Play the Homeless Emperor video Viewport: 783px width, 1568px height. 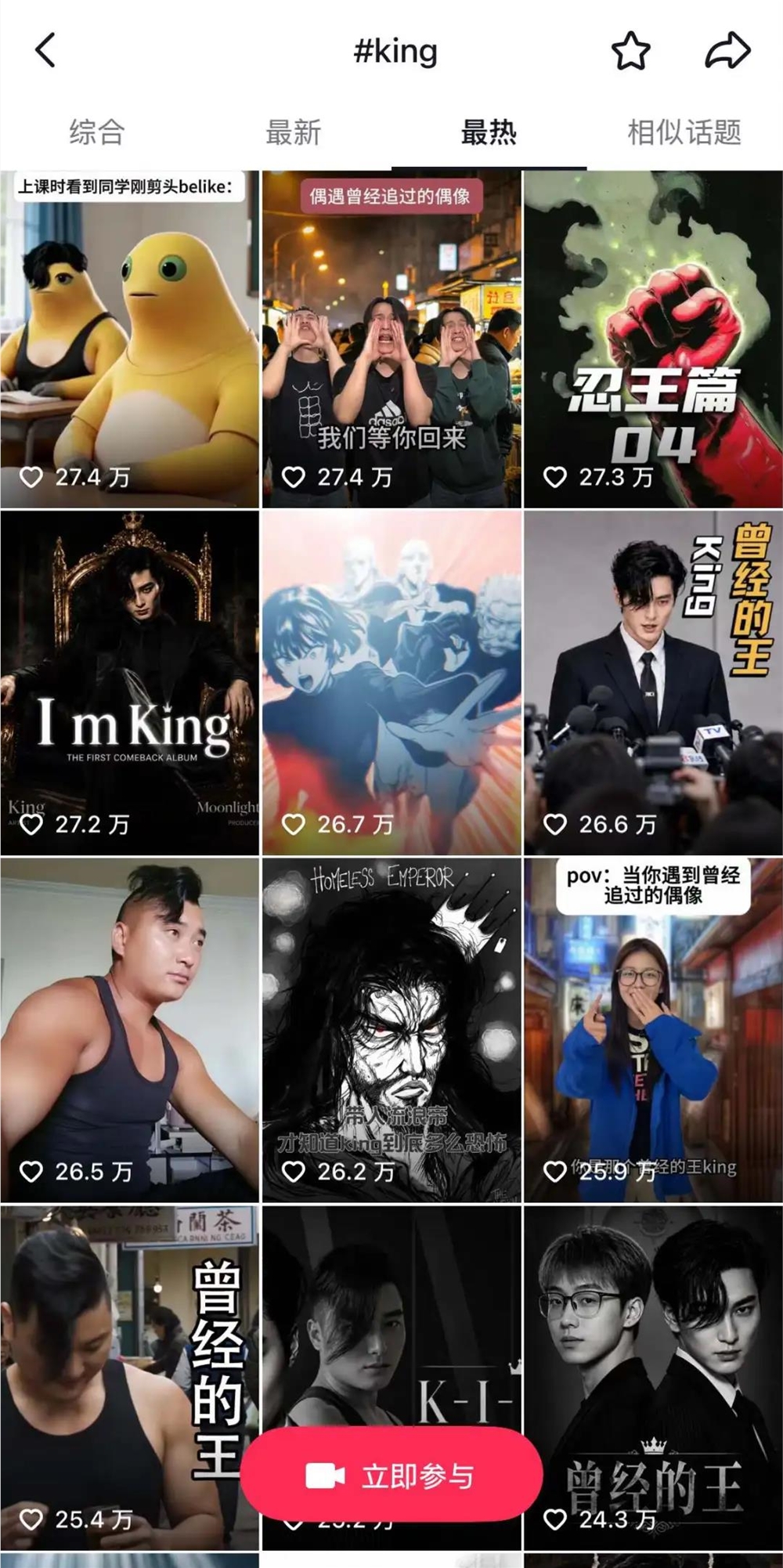click(x=391, y=1030)
